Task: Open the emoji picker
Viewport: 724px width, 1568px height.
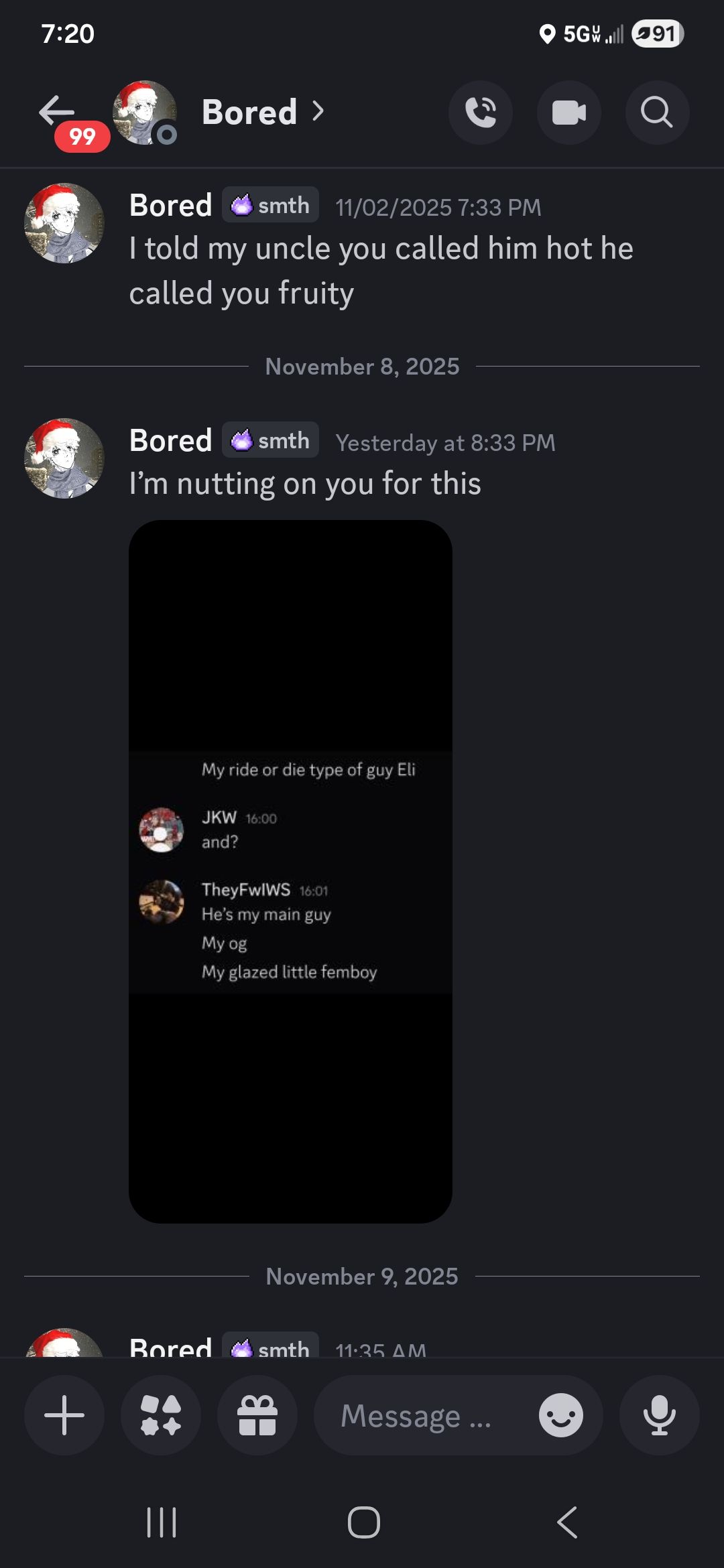Action: pyautogui.click(x=560, y=1415)
